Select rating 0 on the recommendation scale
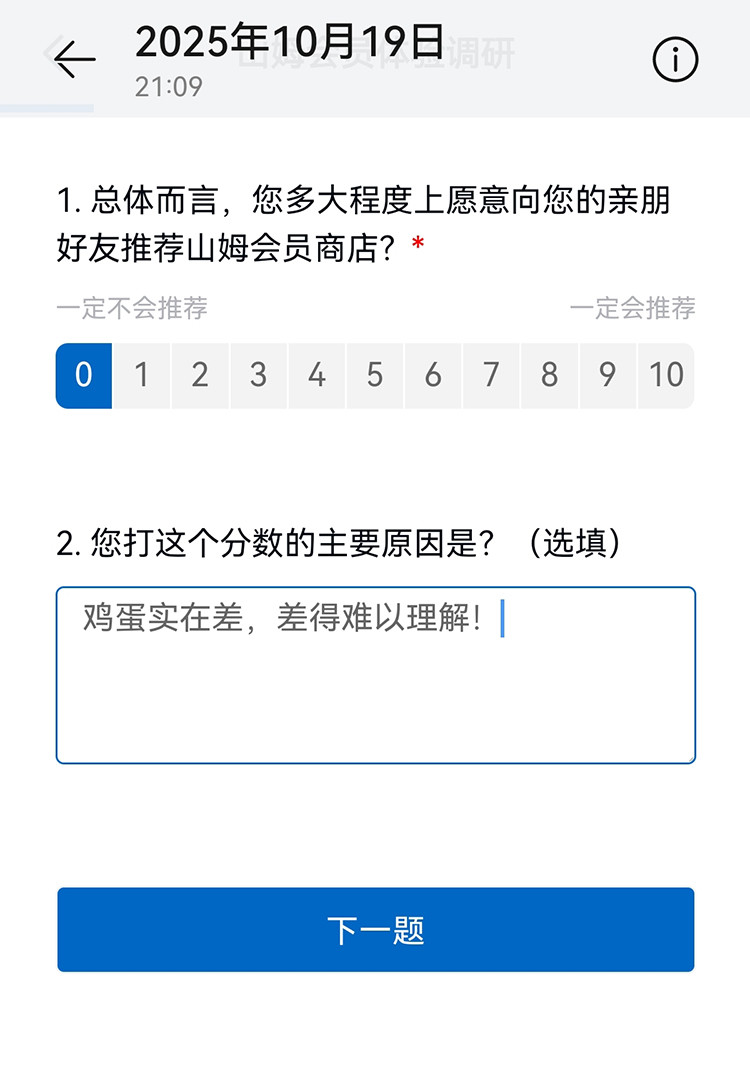The width and height of the screenshot is (750, 1090). coord(84,375)
